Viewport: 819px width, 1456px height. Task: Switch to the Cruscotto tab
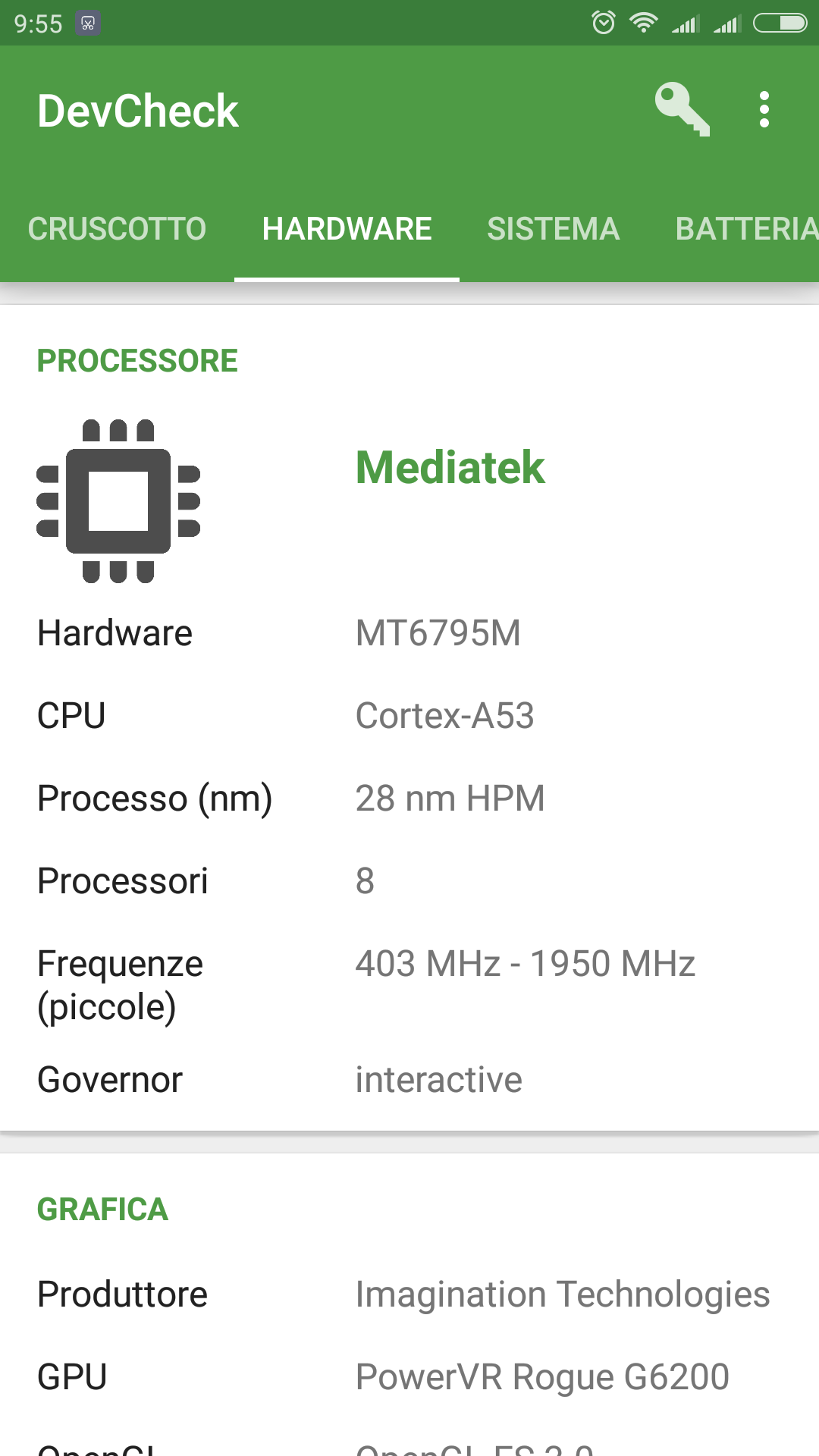coord(117,229)
